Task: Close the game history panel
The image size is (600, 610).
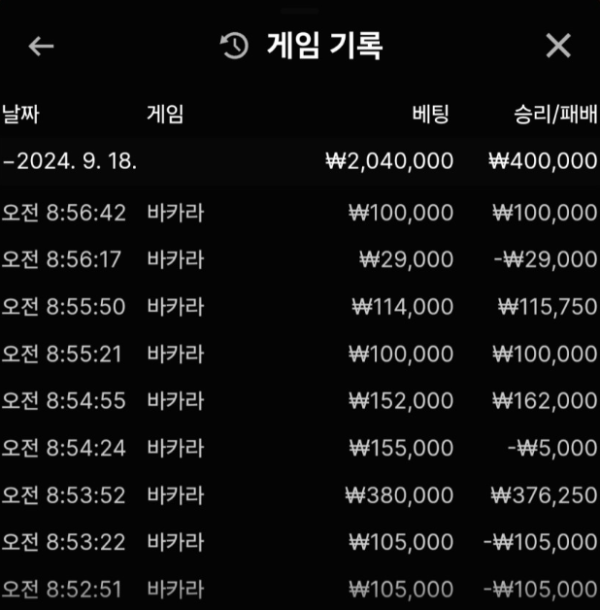Action: [558, 46]
